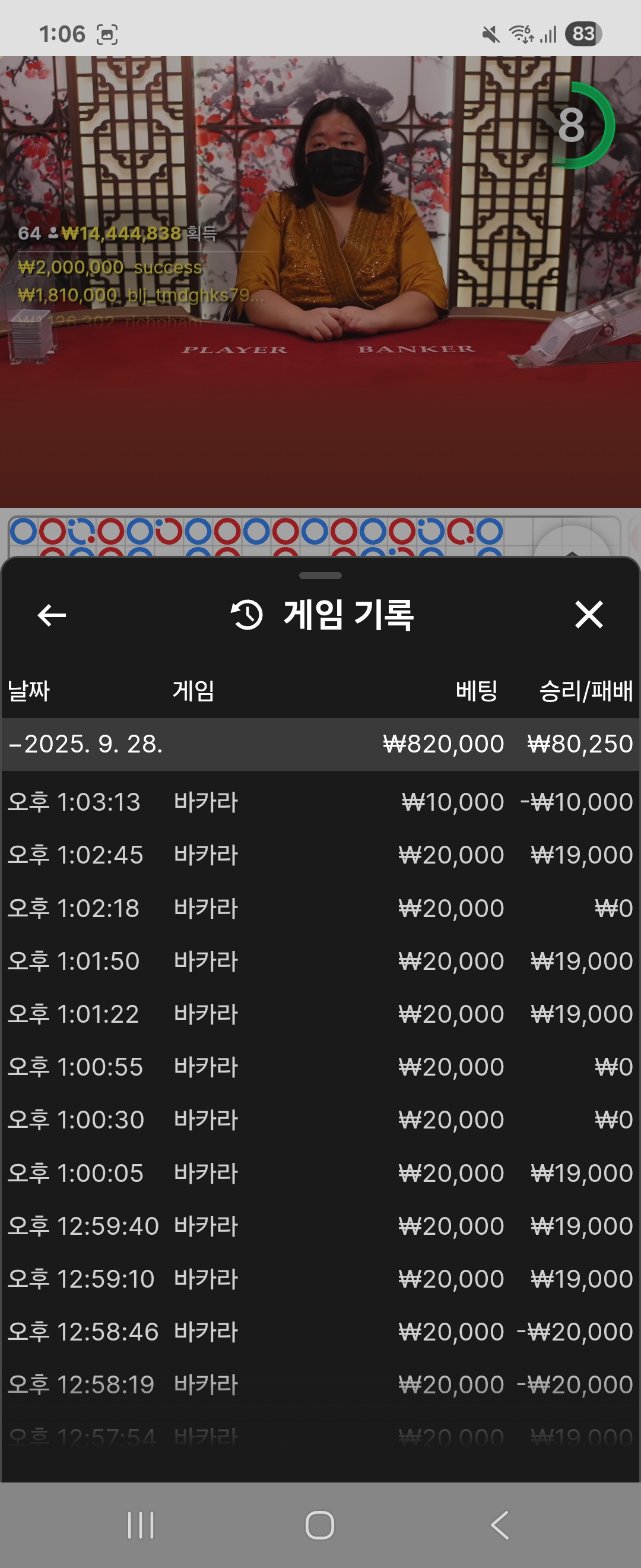Open the 오후 1:00:55 바카라 record
Viewport: 641px width, 1568px height.
click(x=320, y=1067)
